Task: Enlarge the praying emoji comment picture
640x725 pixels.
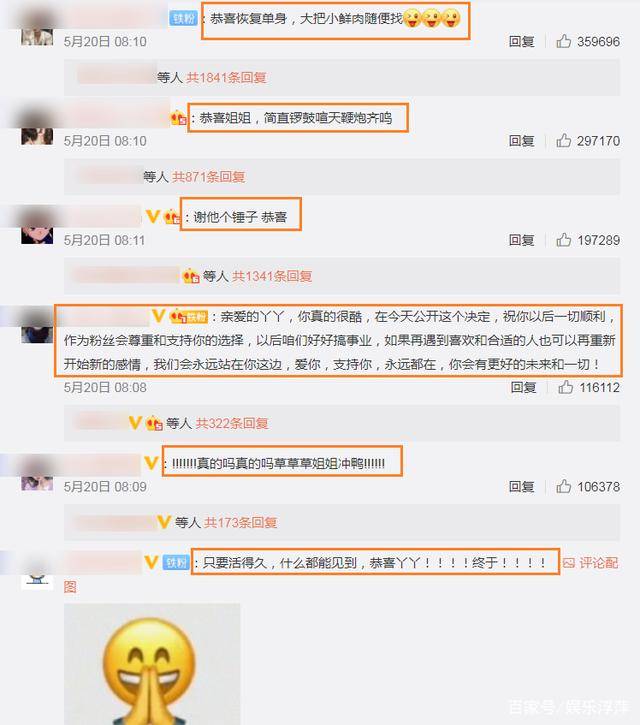Action: [152, 663]
